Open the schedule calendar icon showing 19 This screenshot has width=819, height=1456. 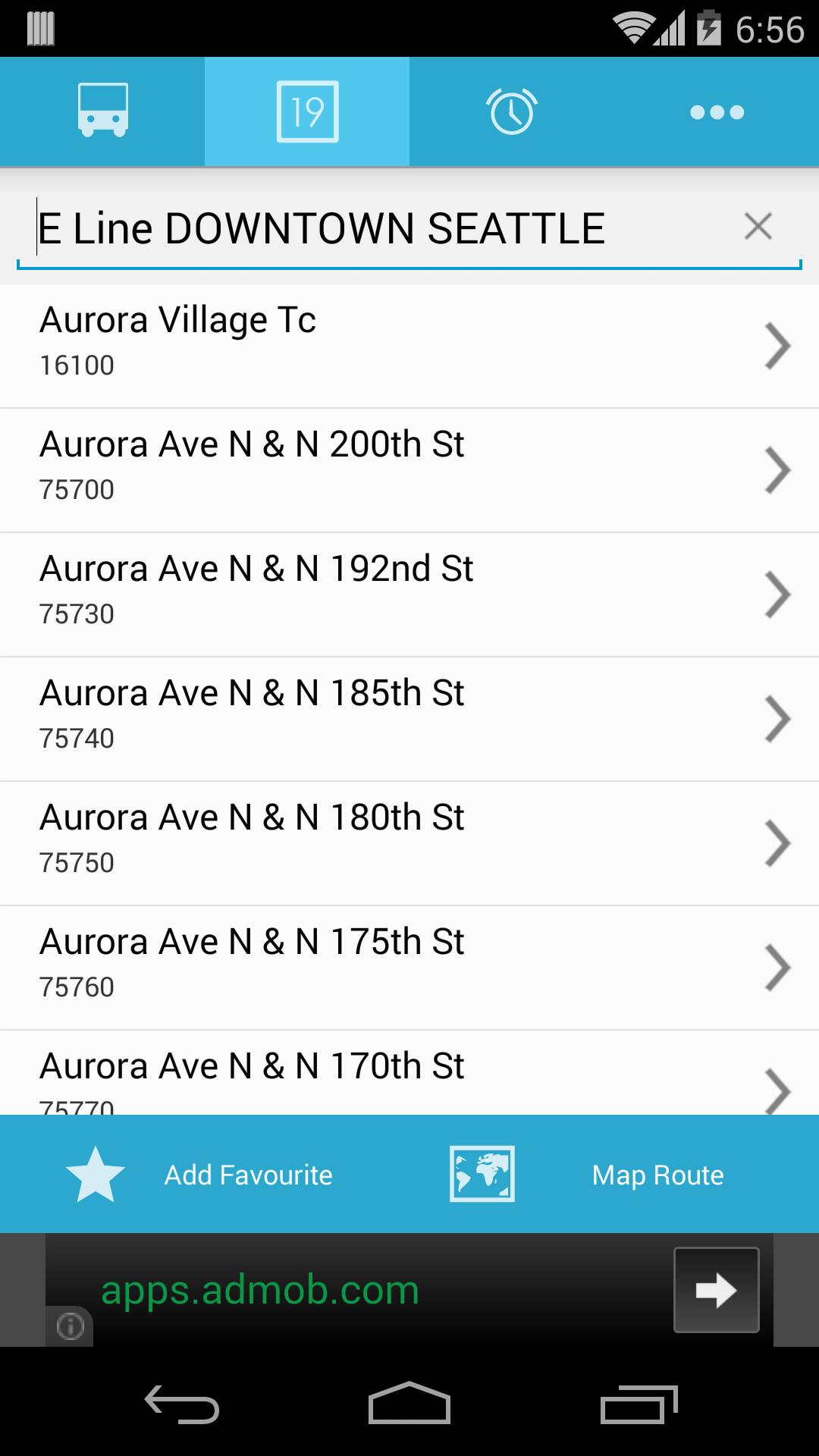(307, 111)
